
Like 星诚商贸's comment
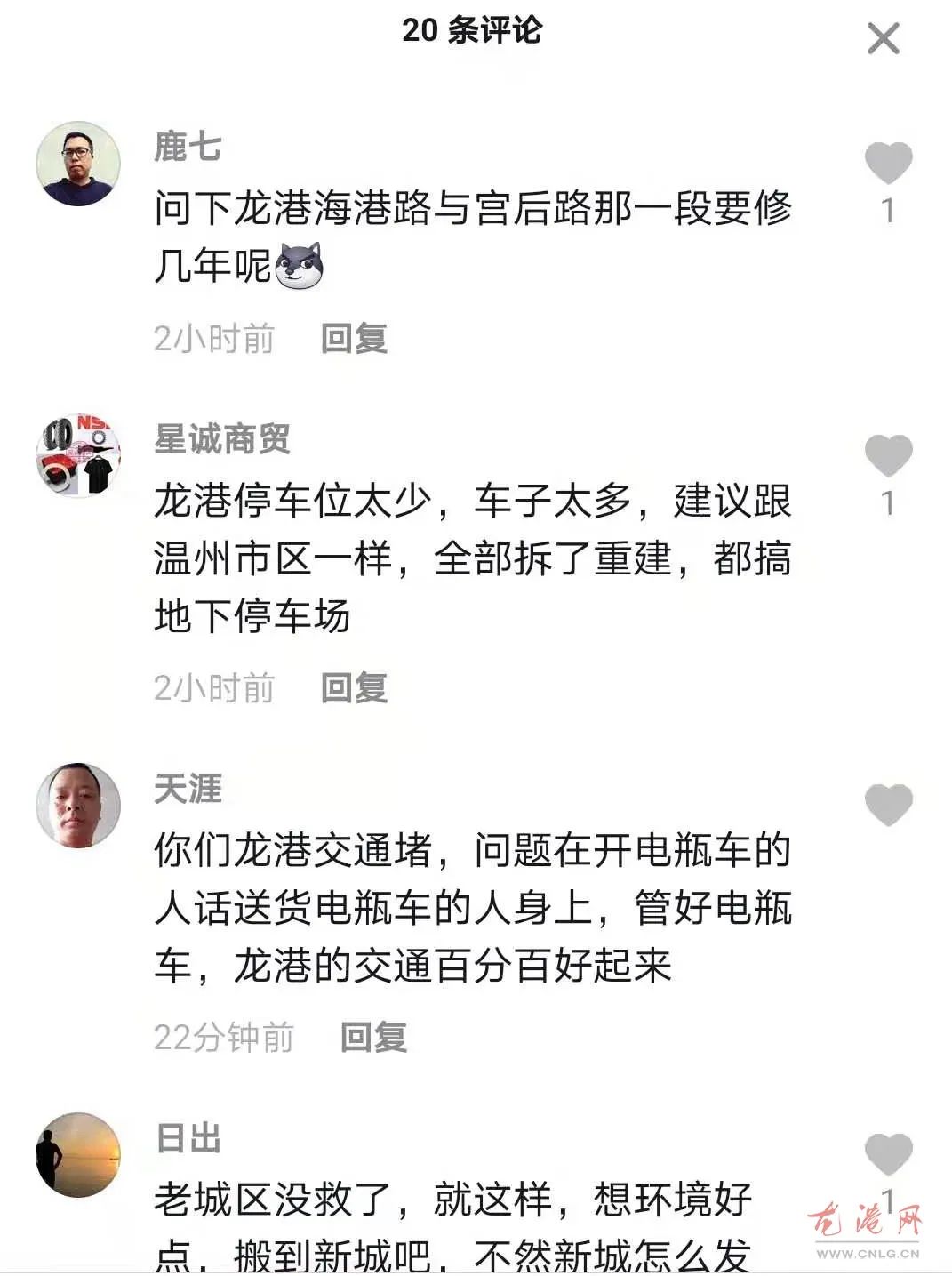coord(888,455)
